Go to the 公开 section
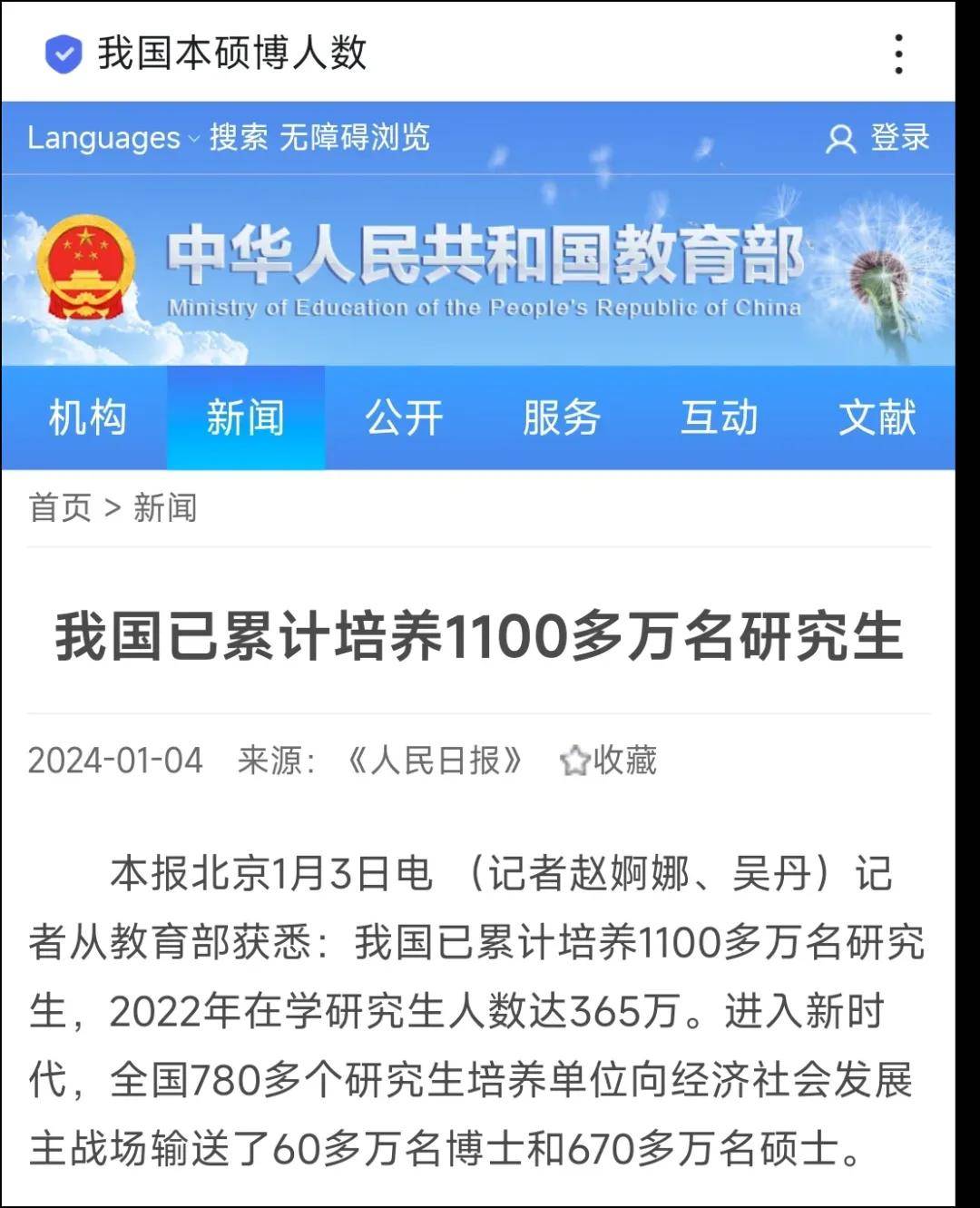The height and width of the screenshot is (1208, 980). (x=403, y=418)
